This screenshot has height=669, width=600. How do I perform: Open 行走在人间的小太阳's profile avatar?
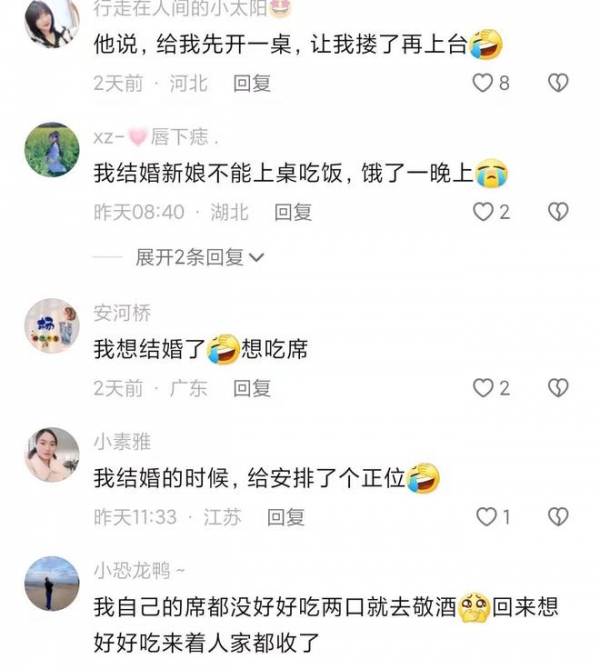51,22
